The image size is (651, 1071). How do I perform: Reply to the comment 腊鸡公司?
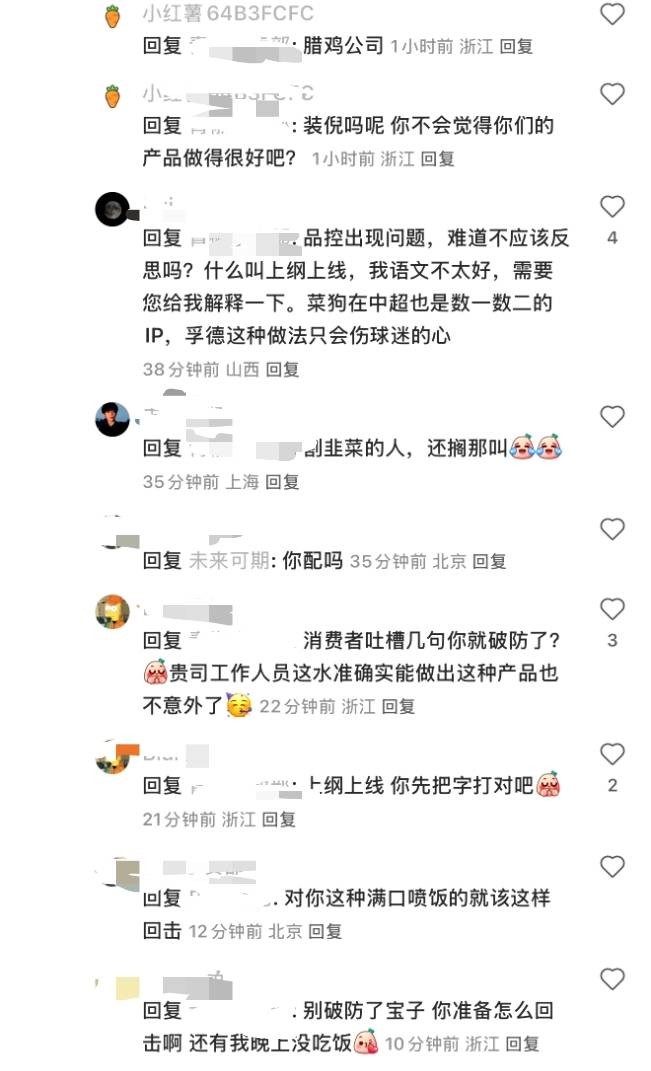(515, 46)
